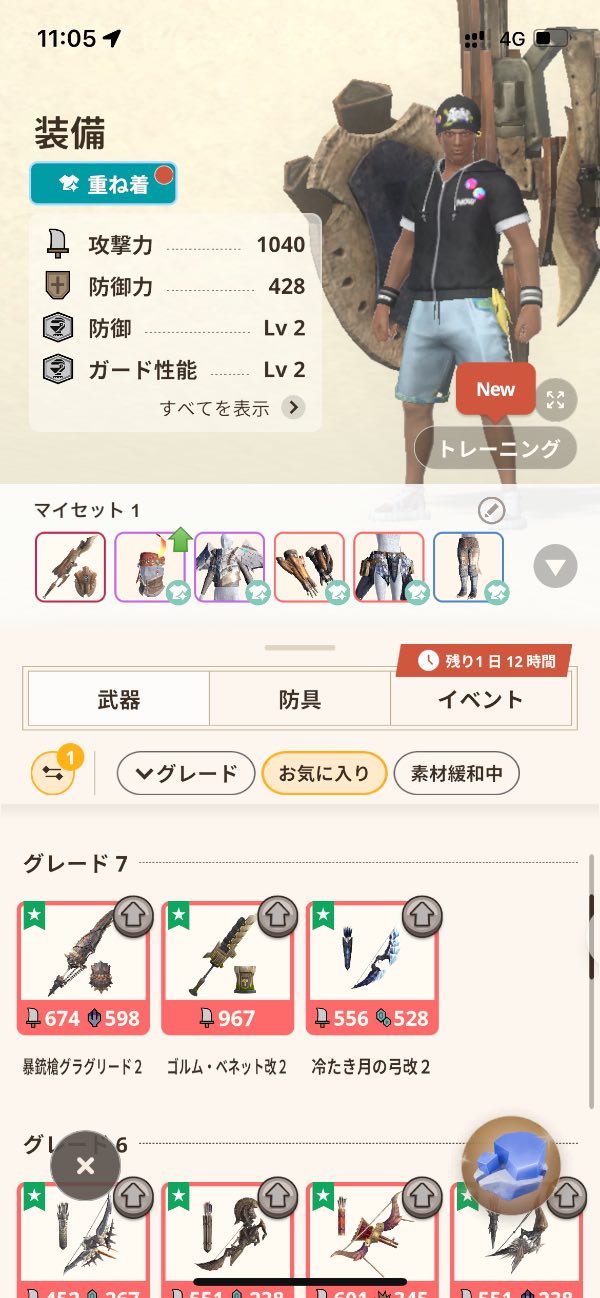The image size is (600, 1298).
Task: Switch to the イベント tab
Action: click(480, 699)
